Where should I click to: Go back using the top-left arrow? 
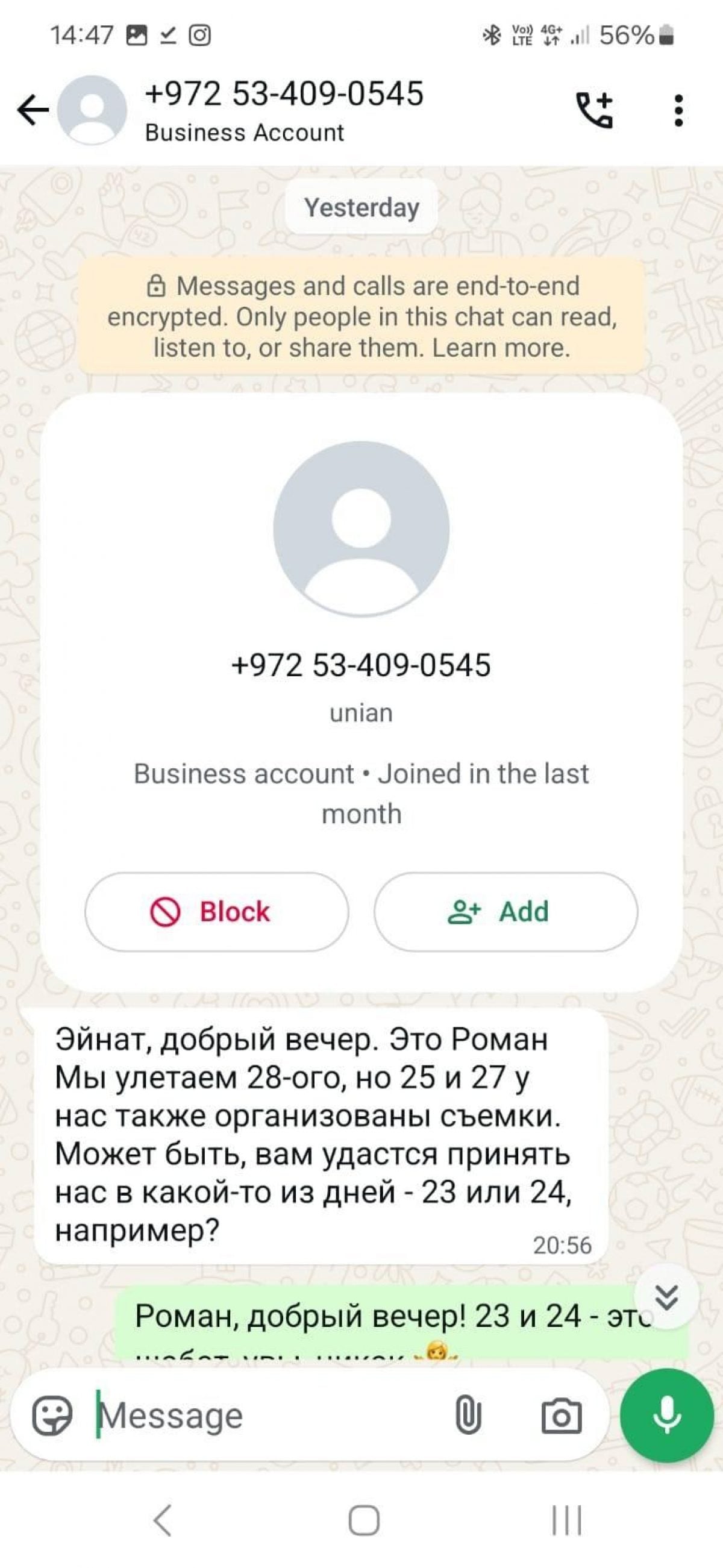coord(33,111)
